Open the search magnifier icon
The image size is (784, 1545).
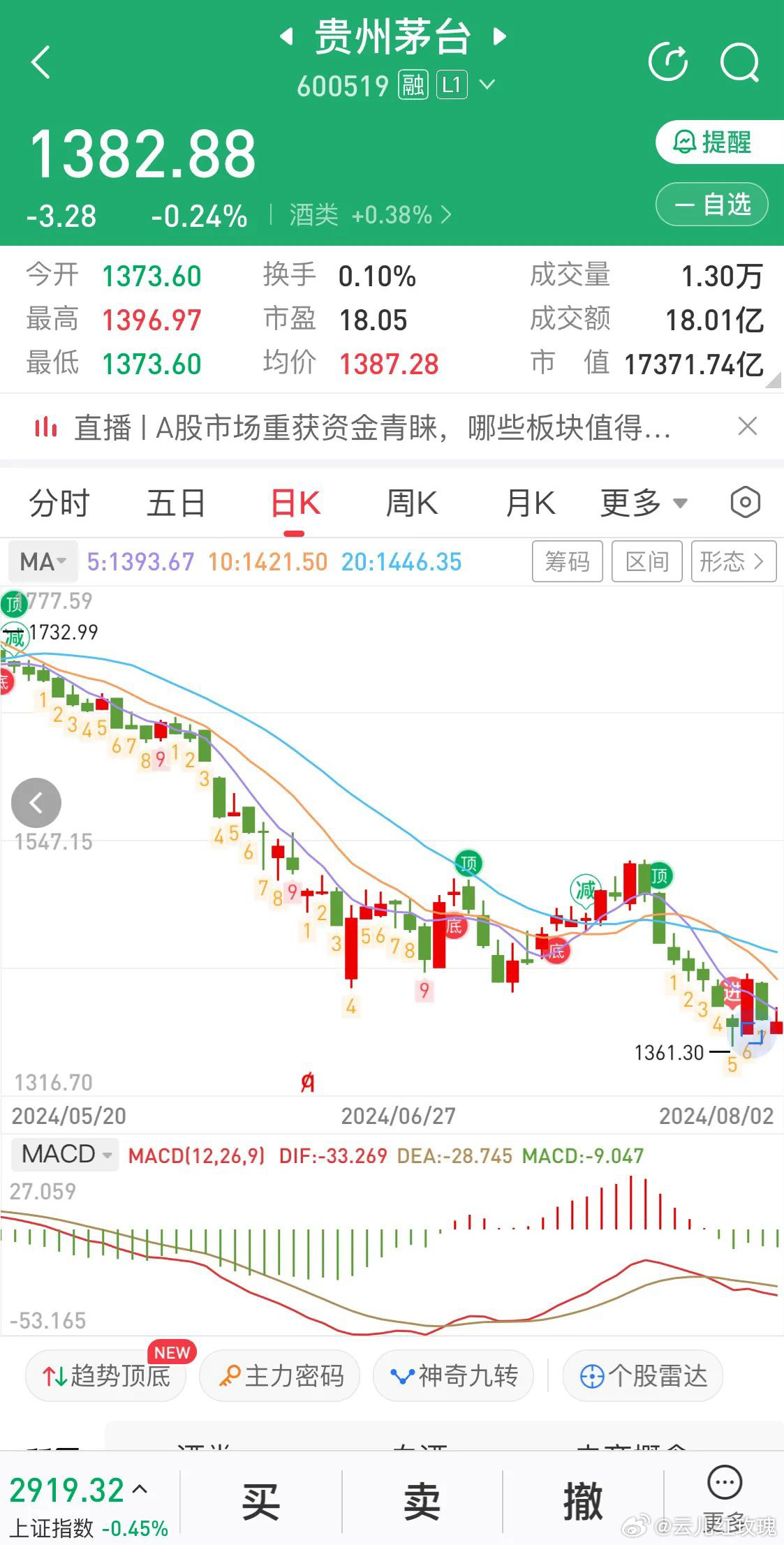[x=740, y=62]
